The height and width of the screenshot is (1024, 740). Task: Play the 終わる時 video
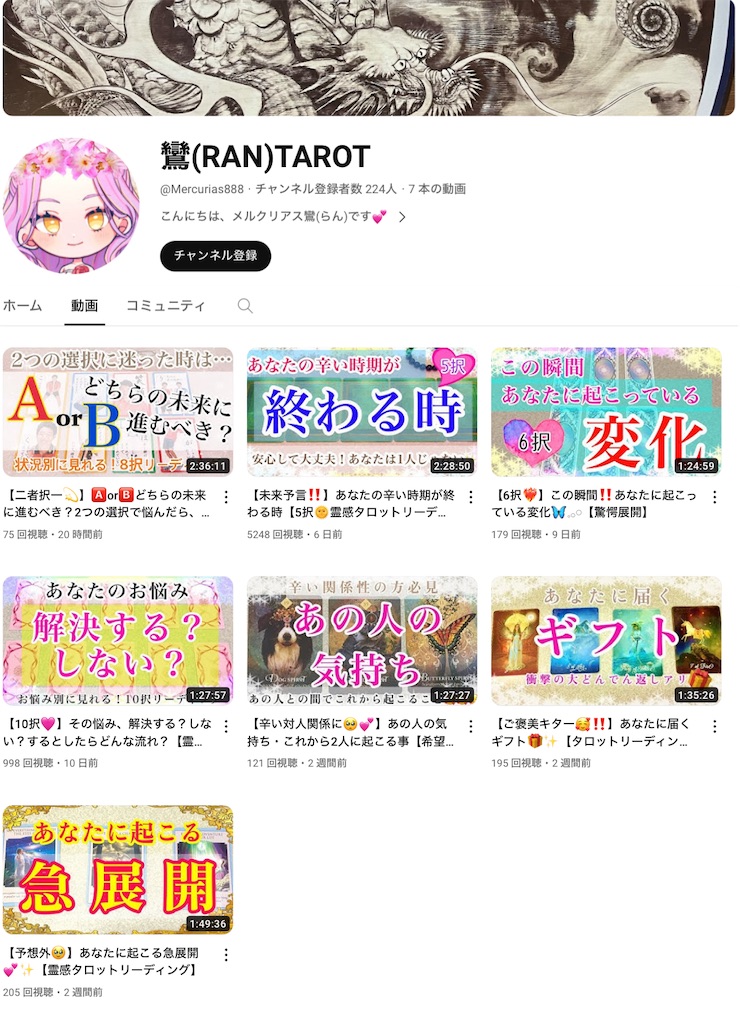(x=362, y=412)
